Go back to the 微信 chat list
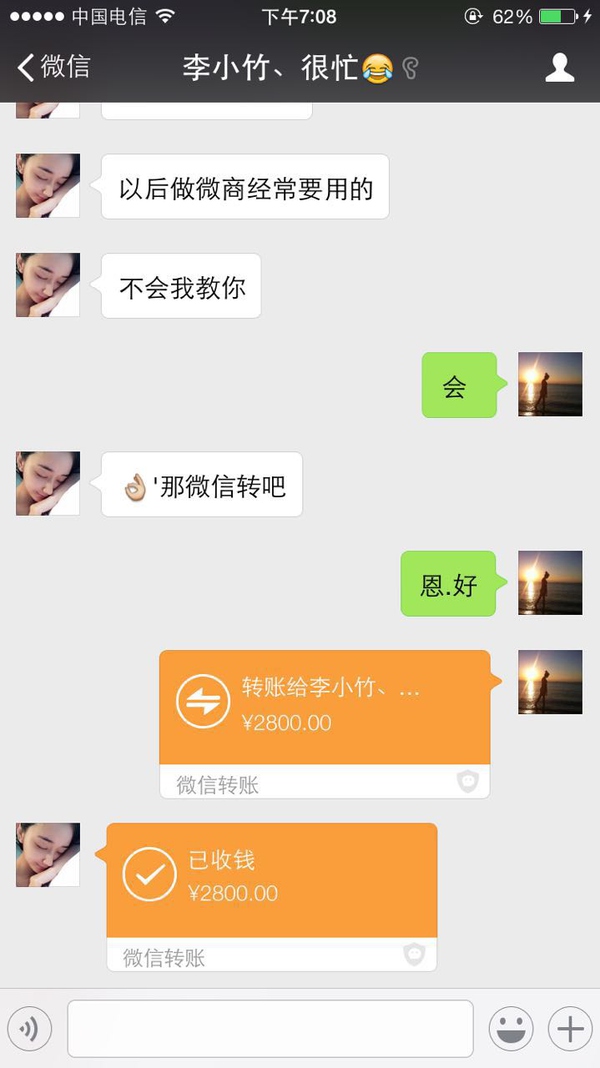 click(x=52, y=68)
